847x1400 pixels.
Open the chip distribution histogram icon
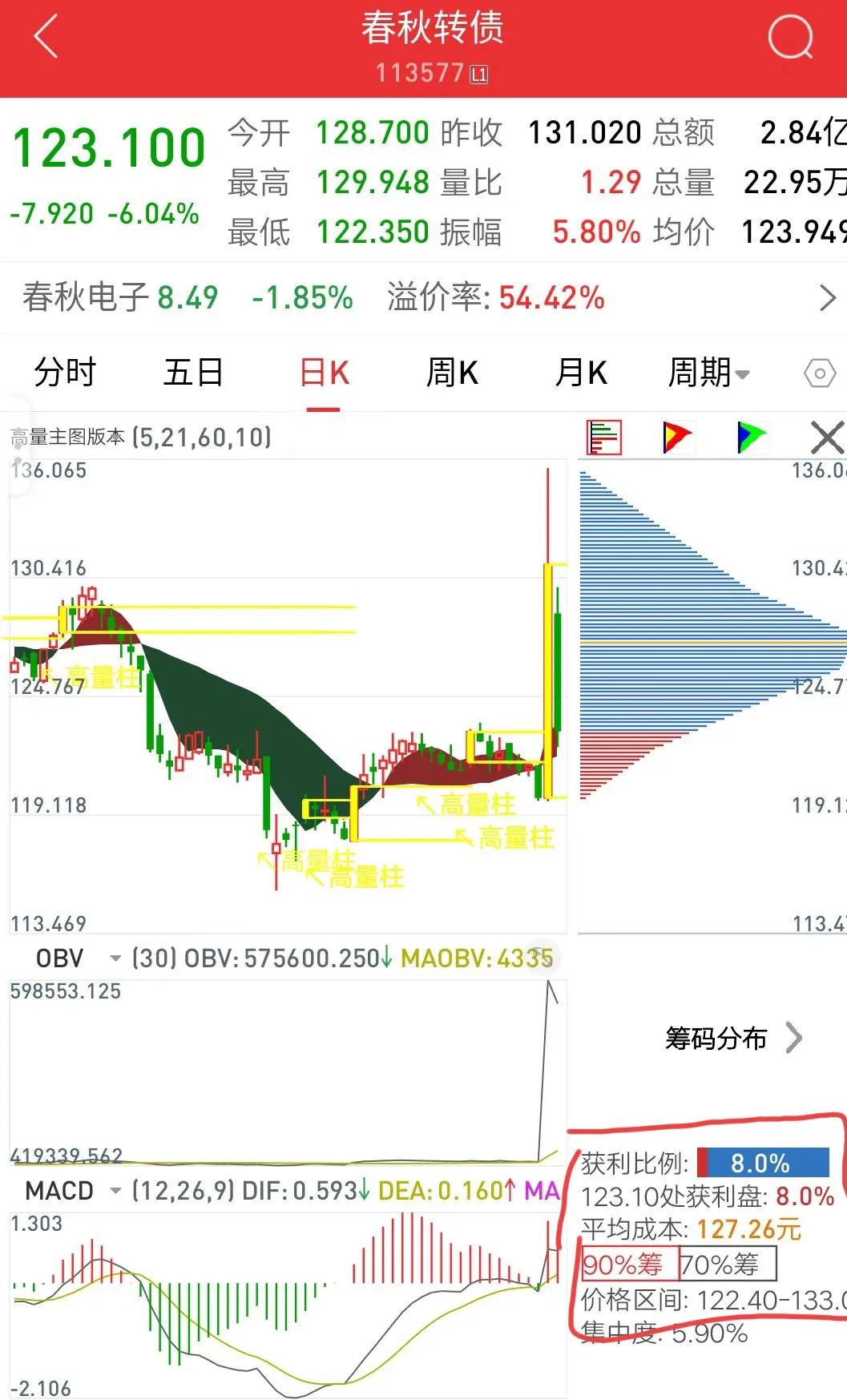605,437
